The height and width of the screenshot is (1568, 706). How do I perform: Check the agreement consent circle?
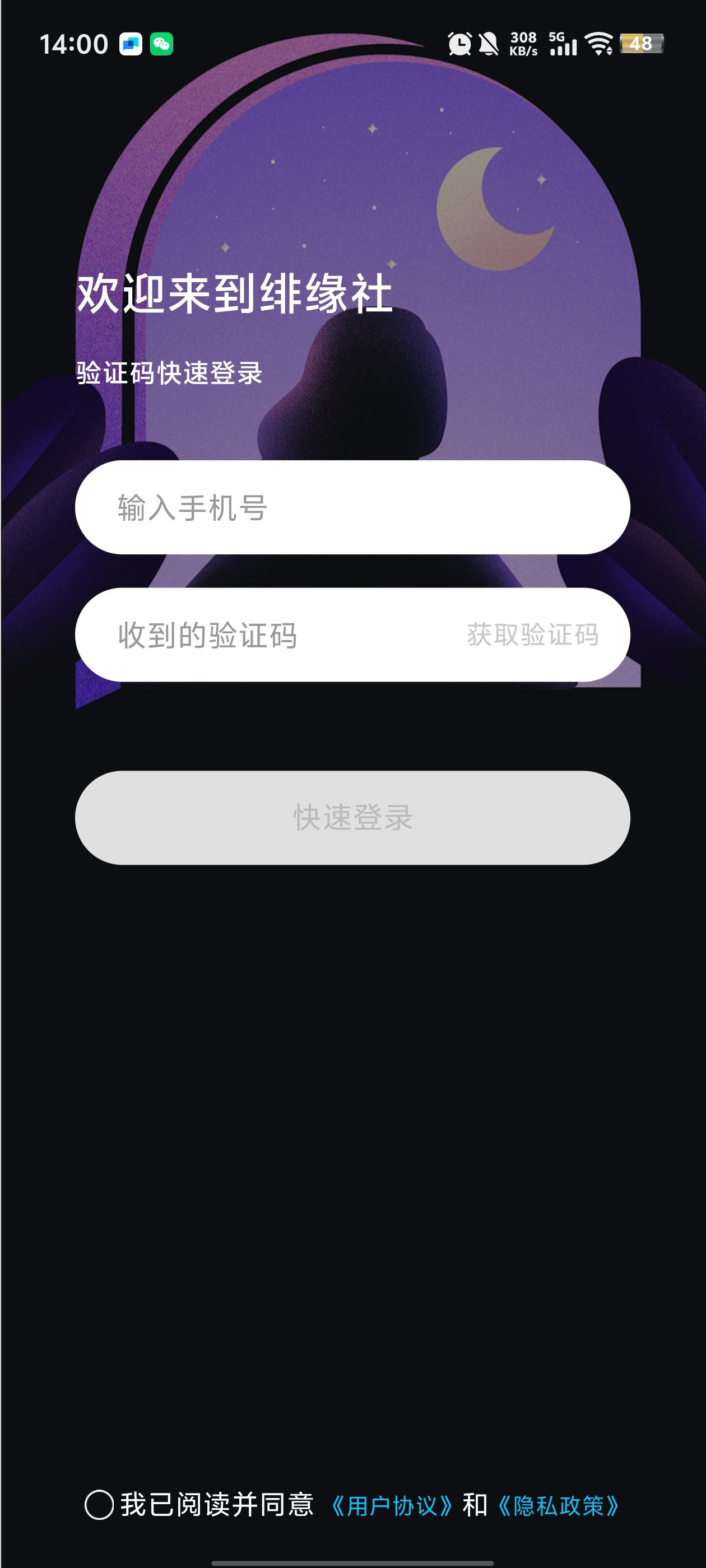pyautogui.click(x=99, y=1504)
